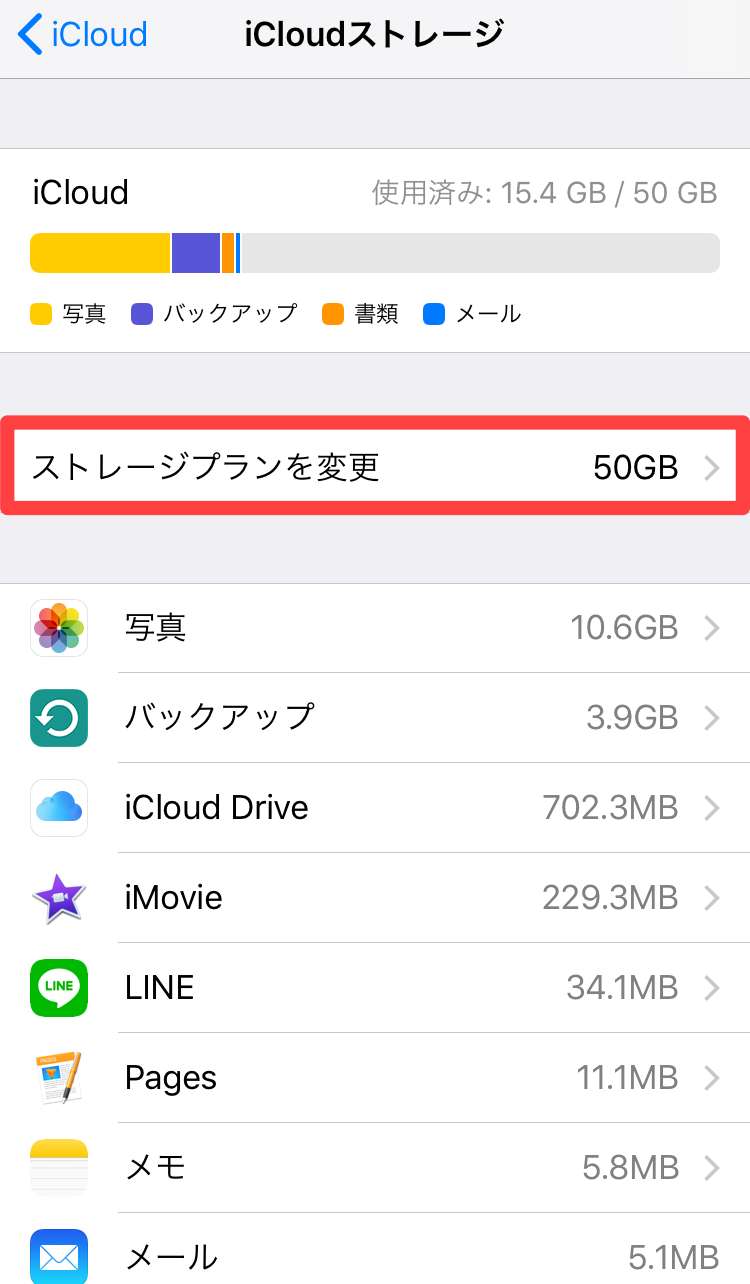Open バックアップ storage details

coord(374,717)
